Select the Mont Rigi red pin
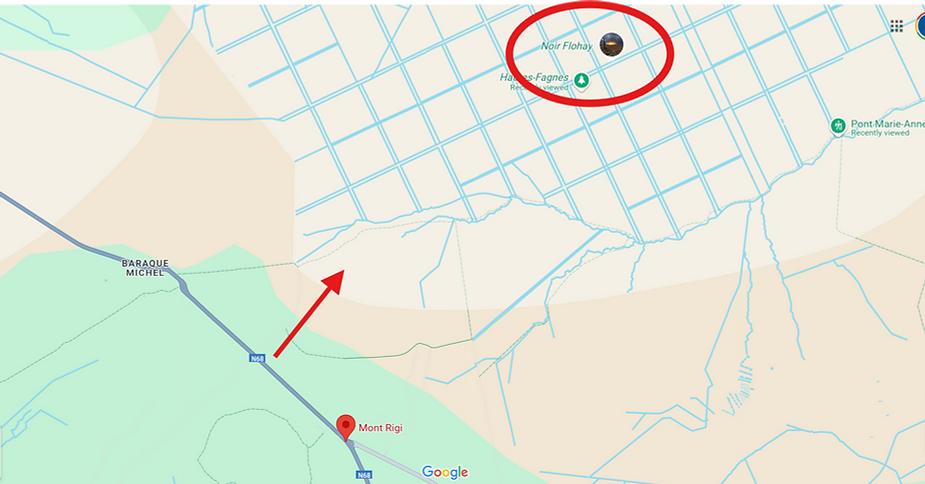The image size is (925, 484). tap(346, 427)
